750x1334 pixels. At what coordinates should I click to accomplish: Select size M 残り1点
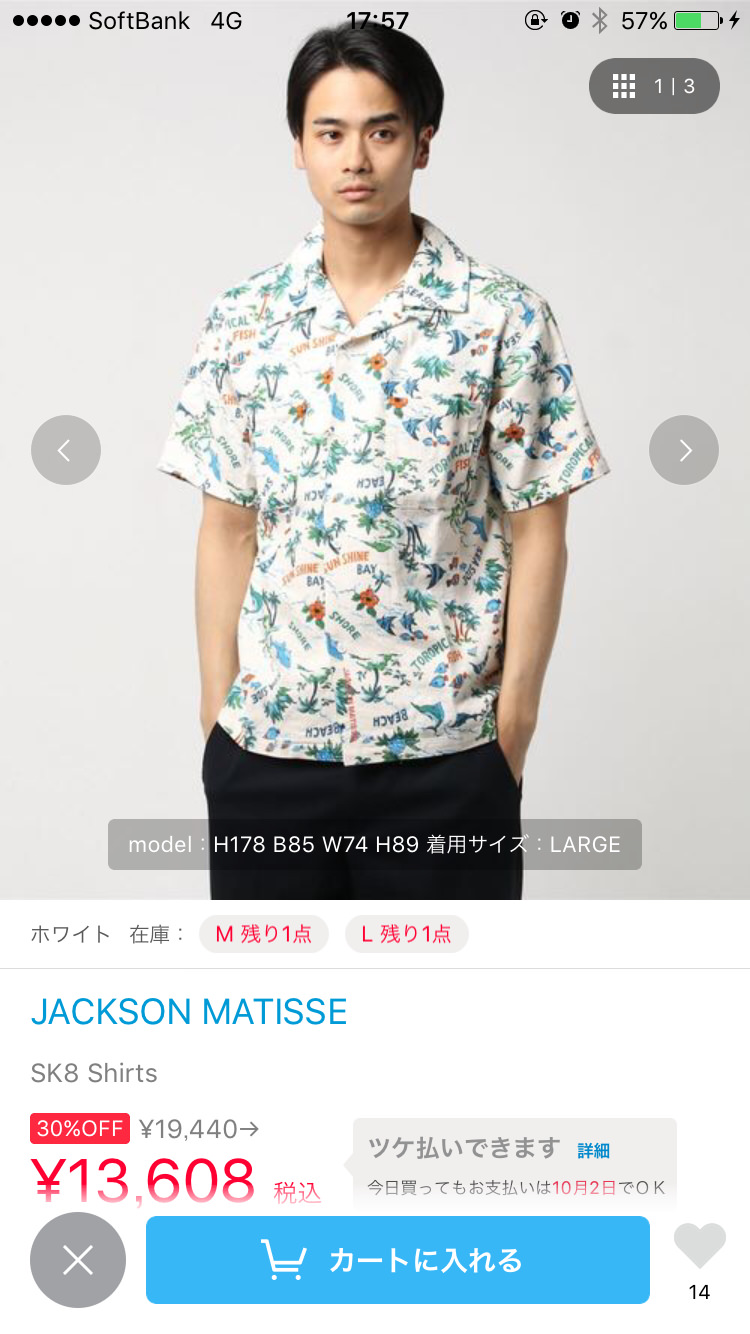pyautogui.click(x=264, y=934)
